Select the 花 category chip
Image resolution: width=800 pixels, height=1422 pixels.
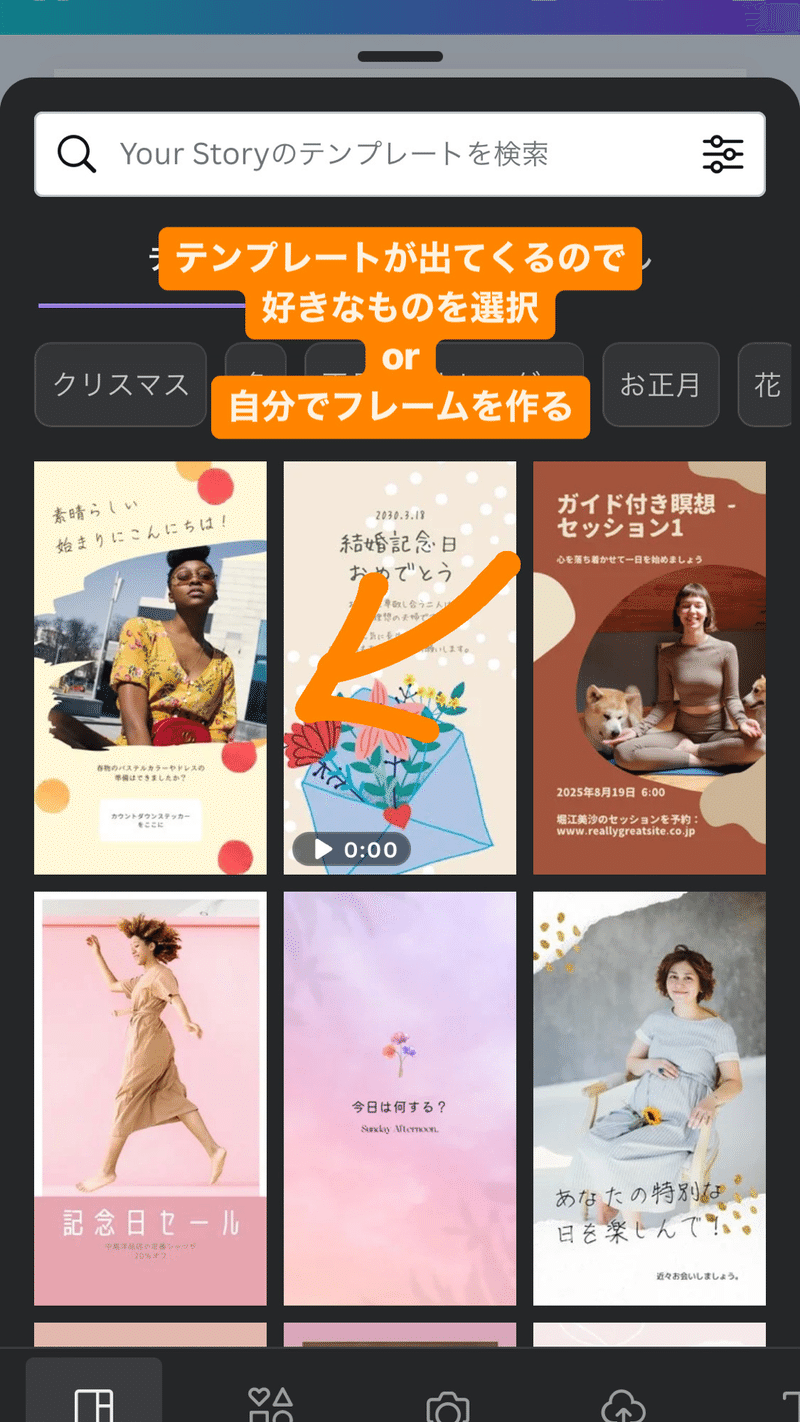point(765,384)
